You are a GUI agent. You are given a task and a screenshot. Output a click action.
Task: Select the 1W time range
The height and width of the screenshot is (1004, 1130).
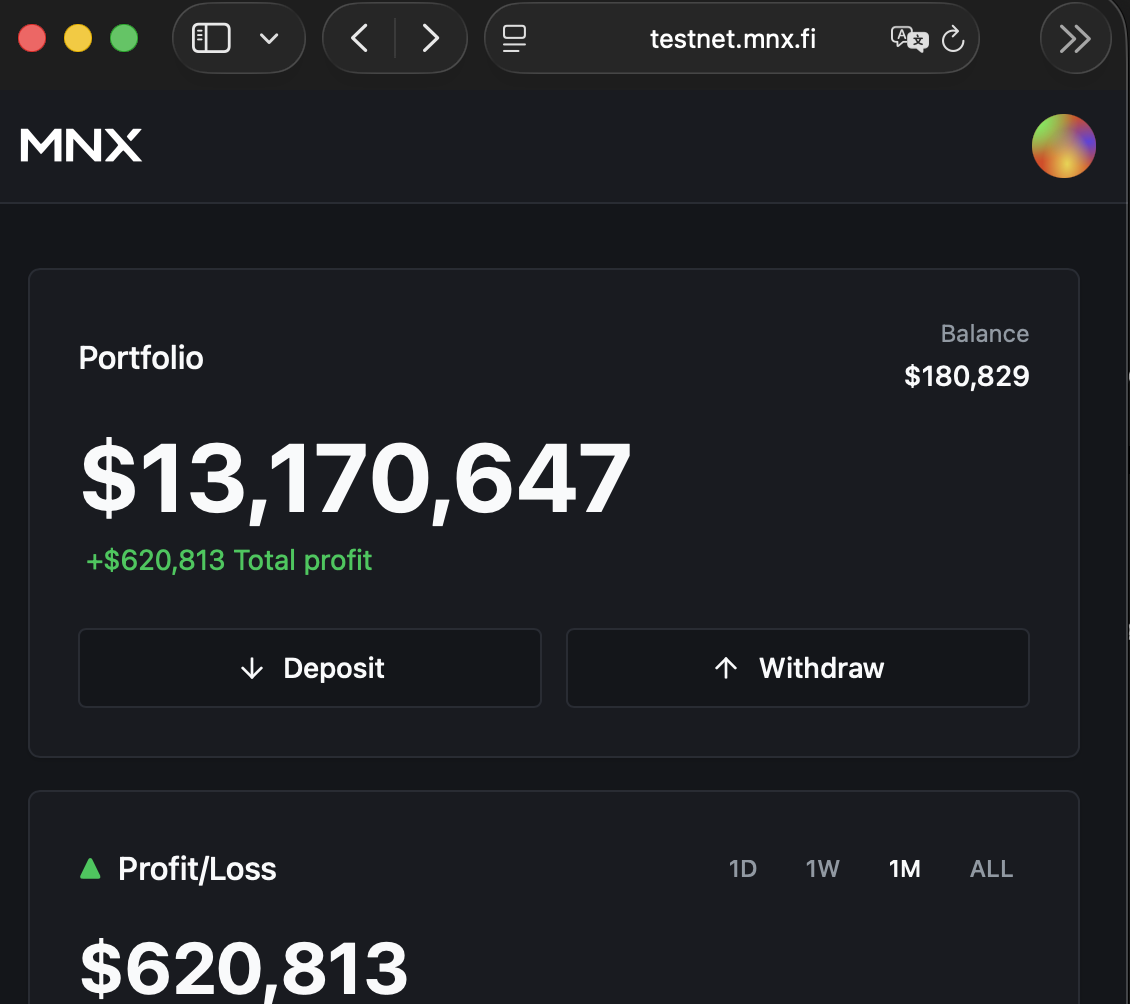click(822, 869)
